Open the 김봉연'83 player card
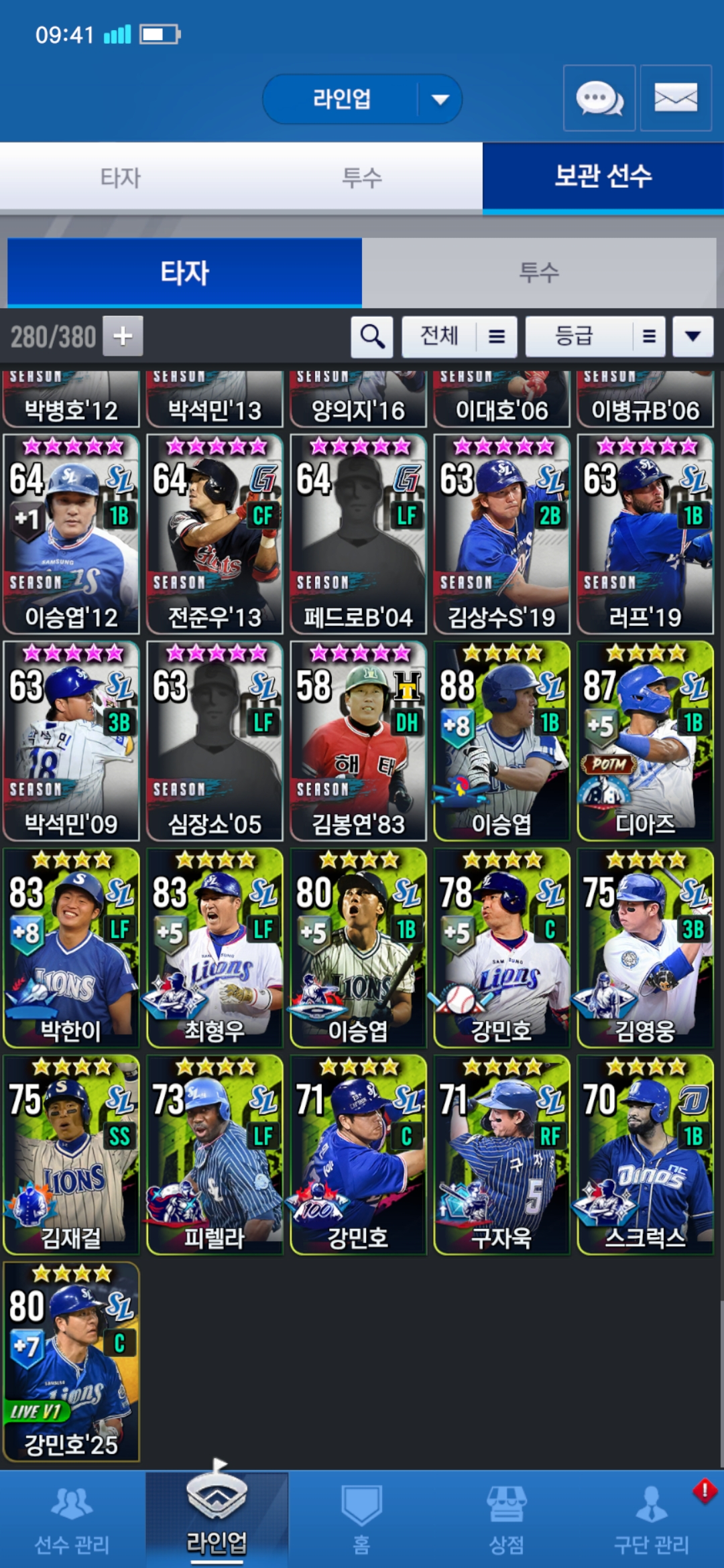Image resolution: width=724 pixels, height=1568 pixels. pyautogui.click(x=358, y=741)
